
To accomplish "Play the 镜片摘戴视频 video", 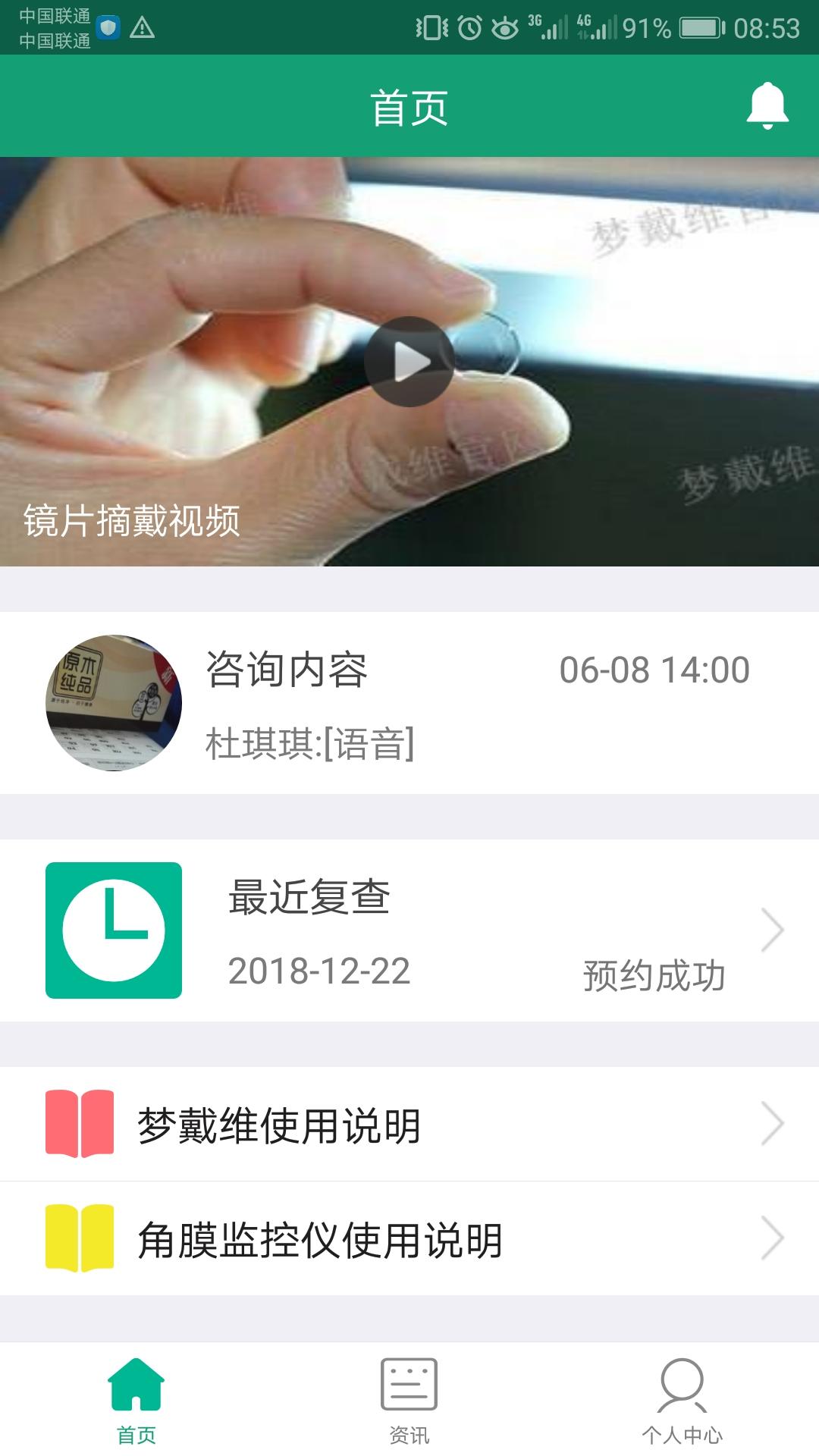I will [409, 362].
